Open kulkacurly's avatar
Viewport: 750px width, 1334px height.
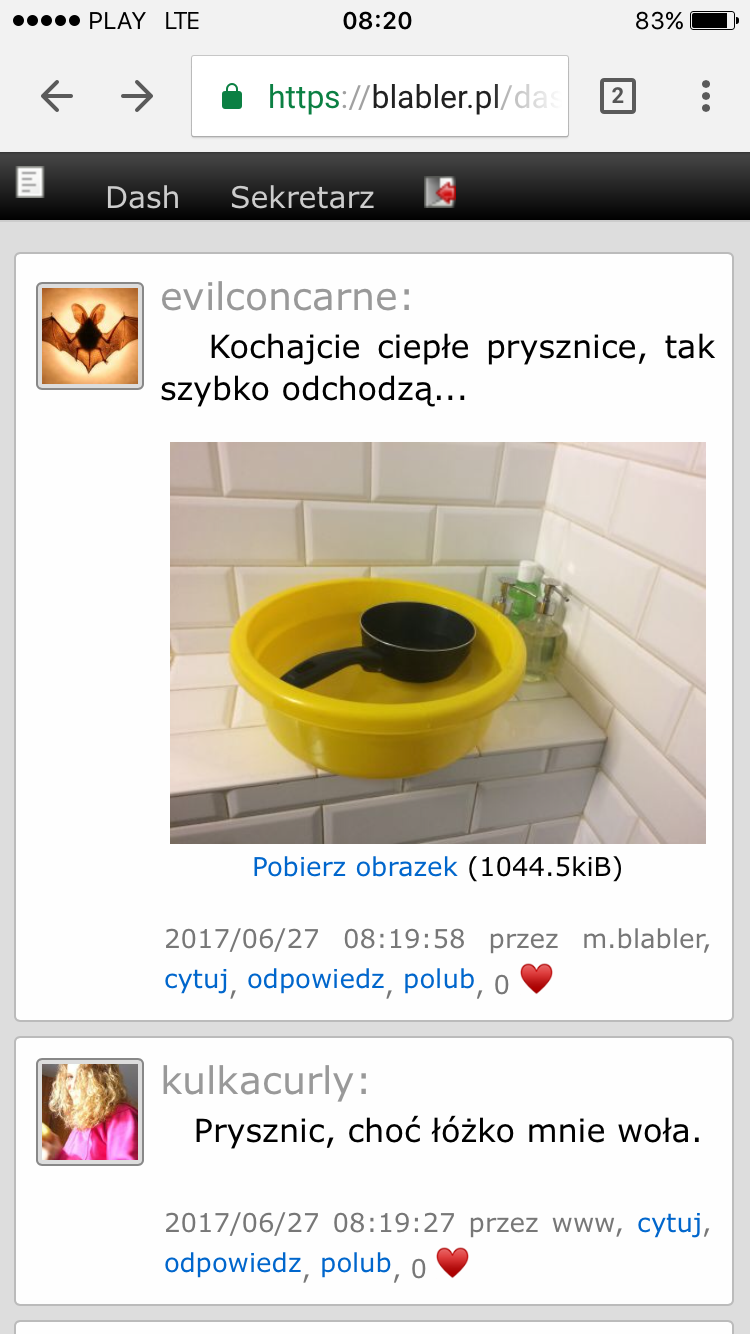click(90, 1112)
